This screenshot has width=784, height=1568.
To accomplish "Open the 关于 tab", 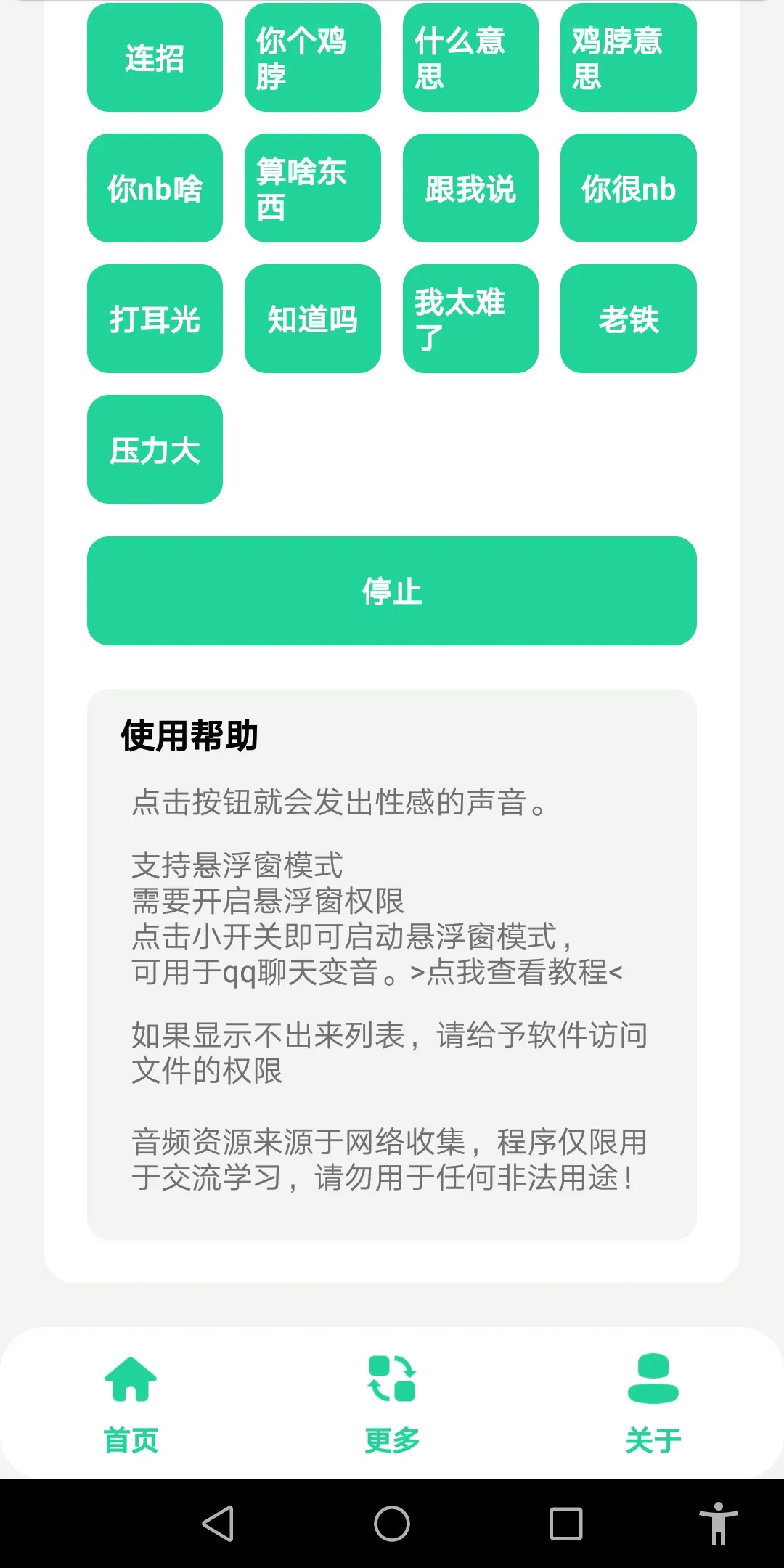I will pyautogui.click(x=653, y=1404).
